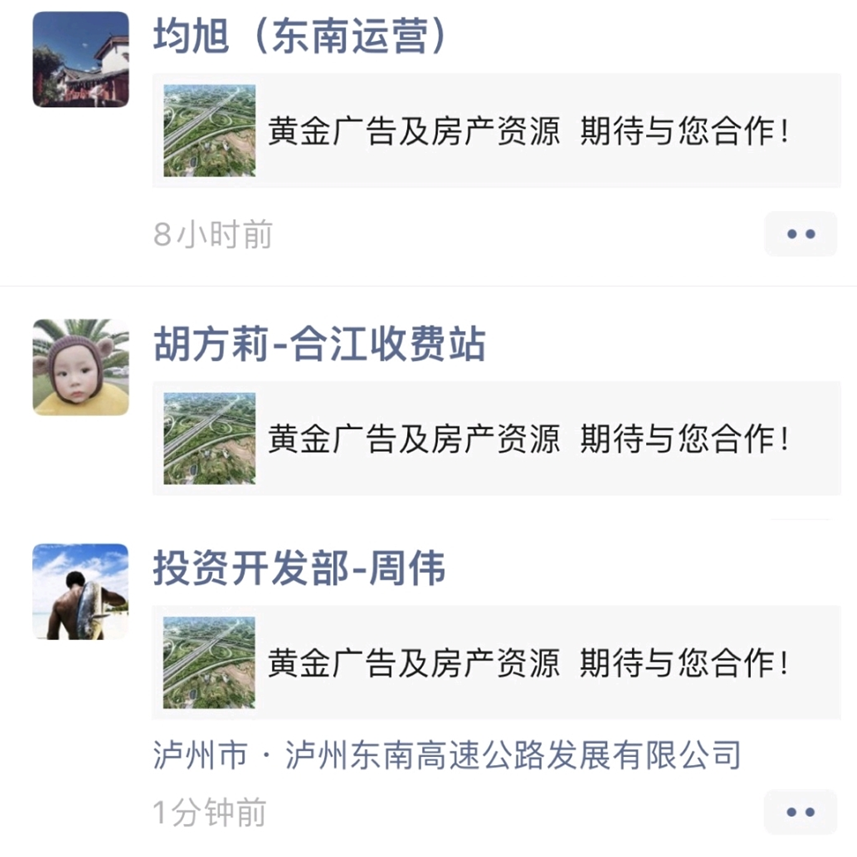The image size is (857, 857).
Task: Open 均旭（东南运营）profile name
Action: (x=299, y=37)
